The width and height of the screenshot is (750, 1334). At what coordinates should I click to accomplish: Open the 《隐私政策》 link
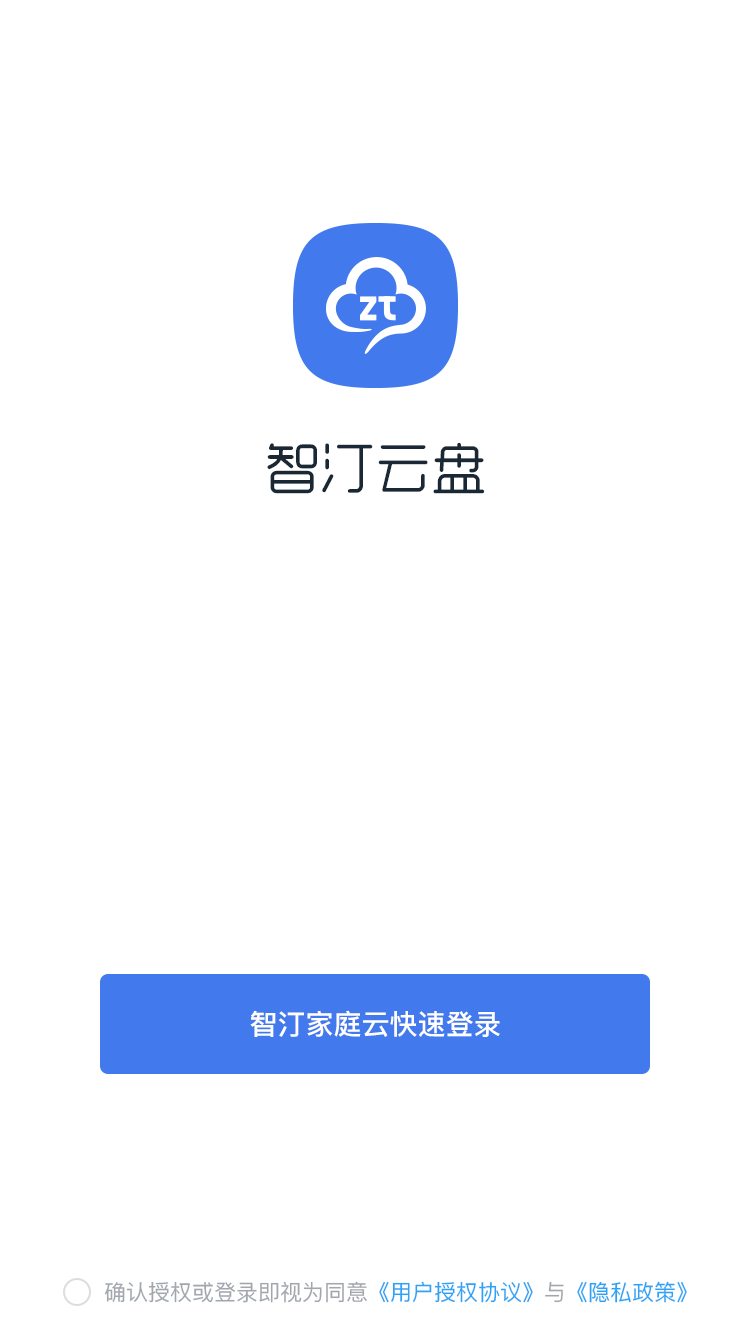click(x=629, y=1292)
